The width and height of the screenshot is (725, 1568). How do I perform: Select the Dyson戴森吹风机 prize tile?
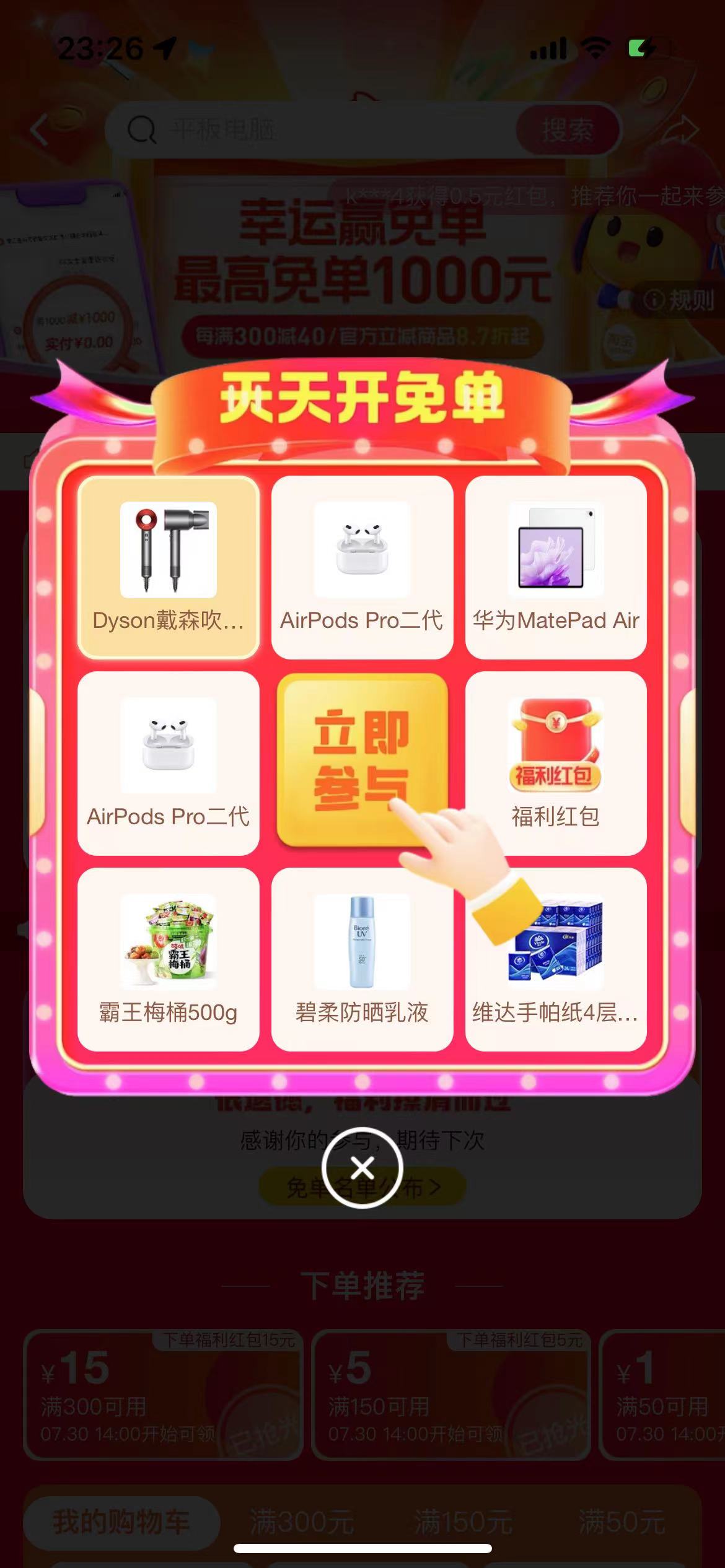point(168,567)
